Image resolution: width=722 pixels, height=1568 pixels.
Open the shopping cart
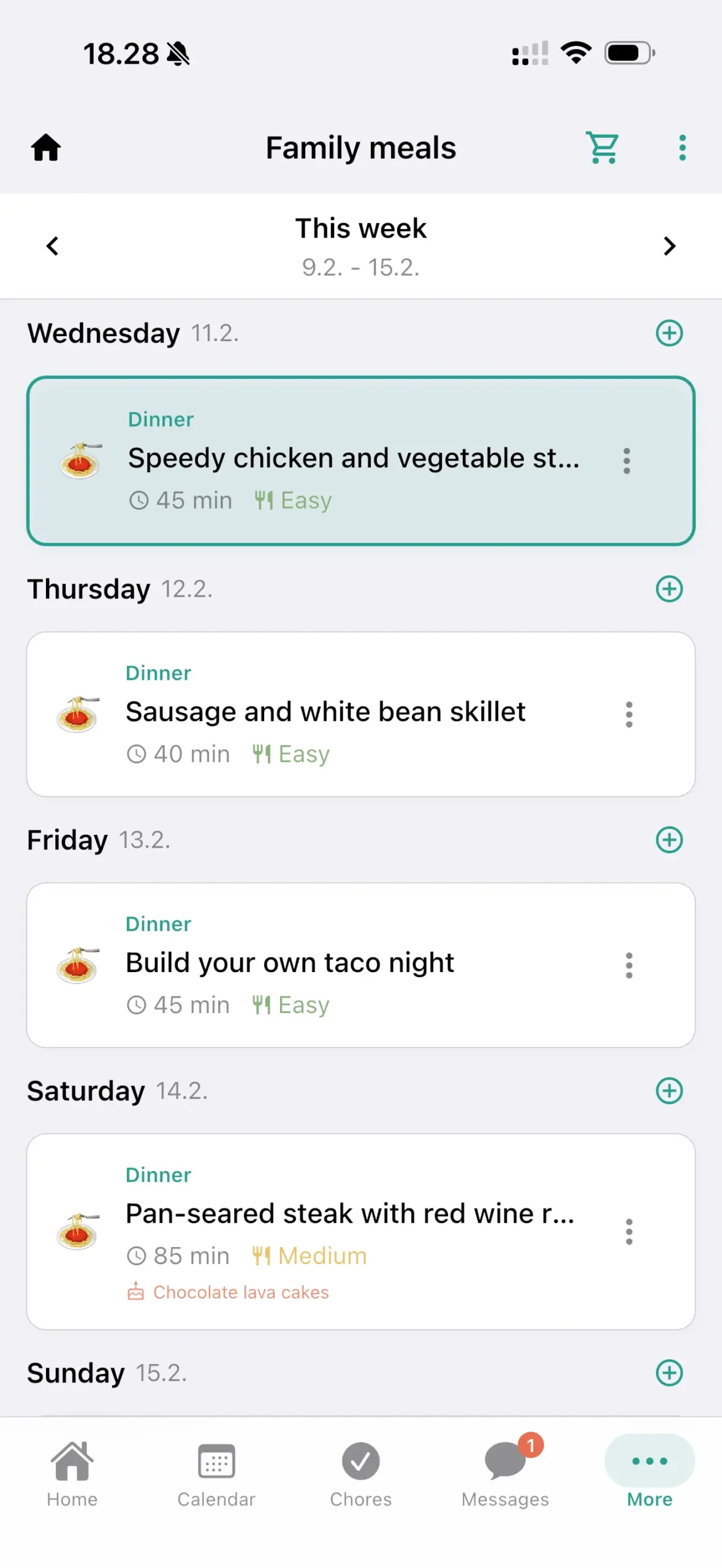[602, 148]
